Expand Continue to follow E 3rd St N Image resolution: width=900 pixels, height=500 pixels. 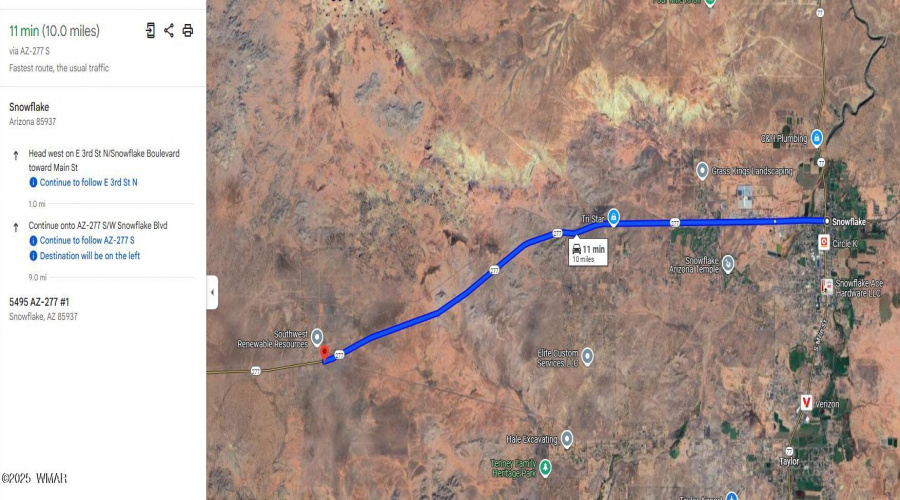[88, 183]
